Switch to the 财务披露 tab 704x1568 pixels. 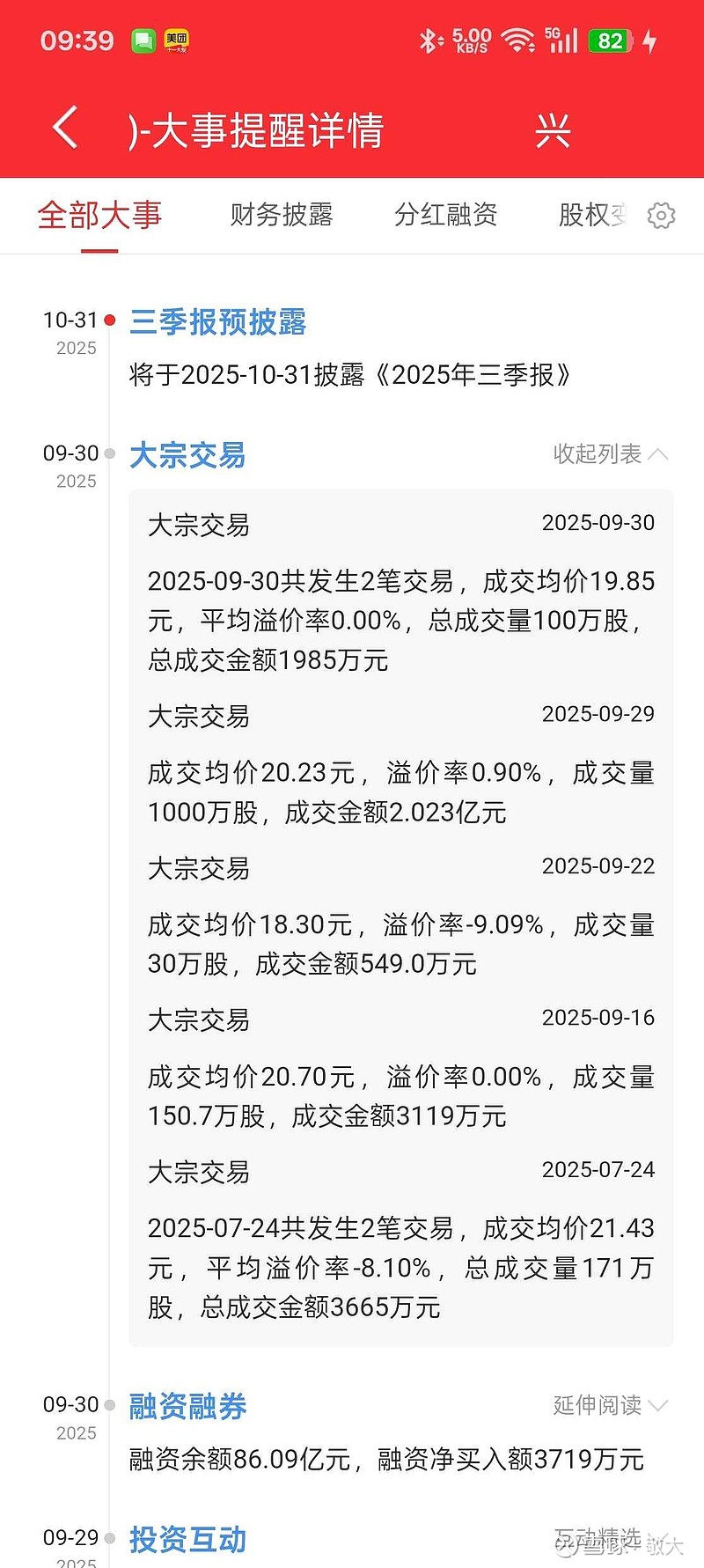[282, 215]
